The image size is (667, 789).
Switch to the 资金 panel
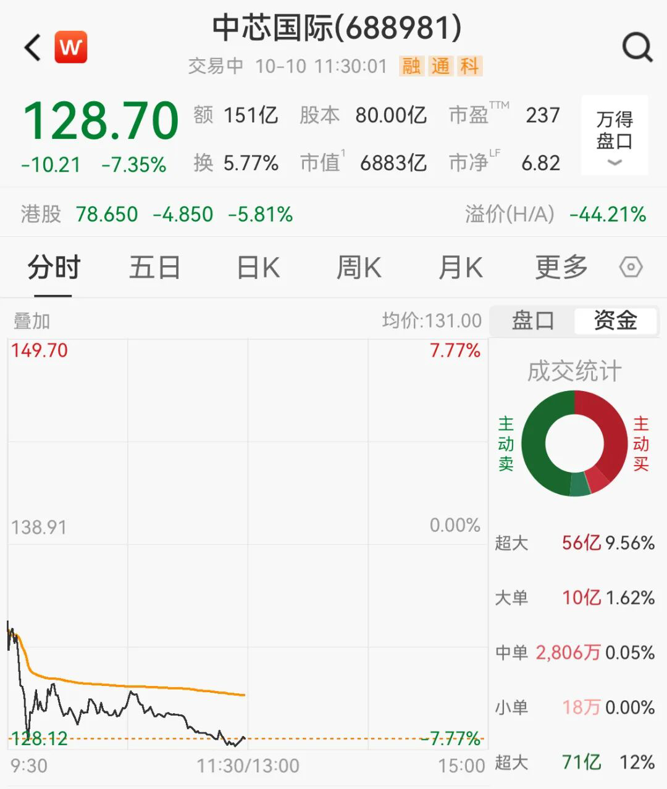(x=615, y=321)
